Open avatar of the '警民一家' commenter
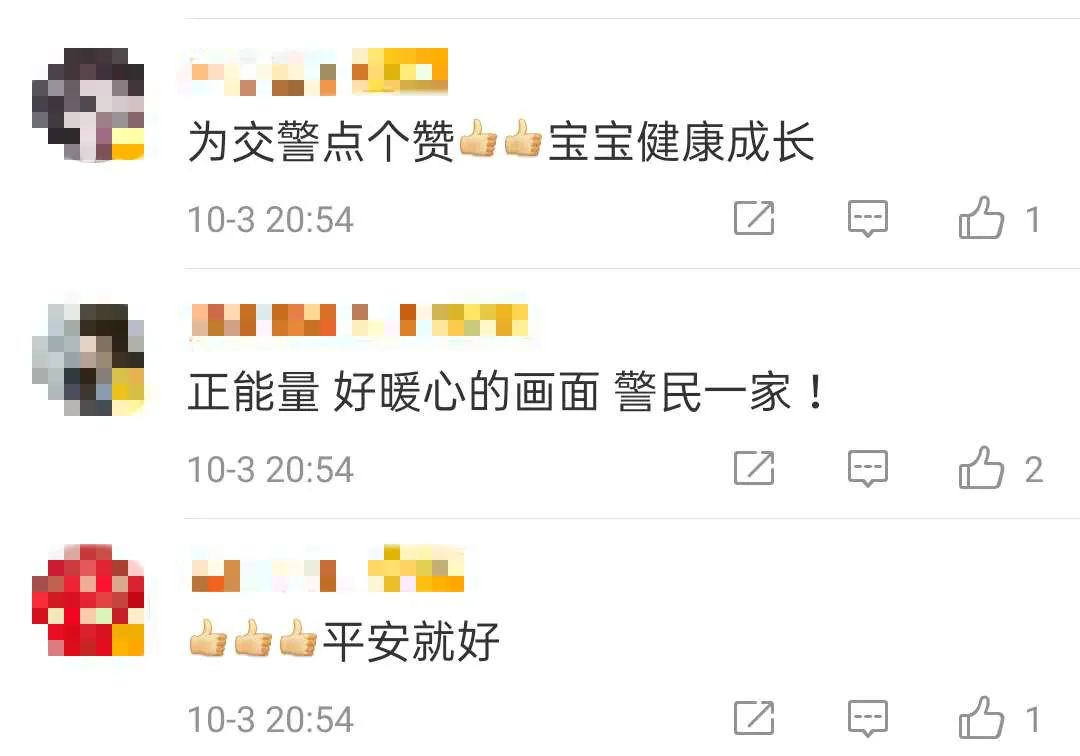 (x=88, y=359)
